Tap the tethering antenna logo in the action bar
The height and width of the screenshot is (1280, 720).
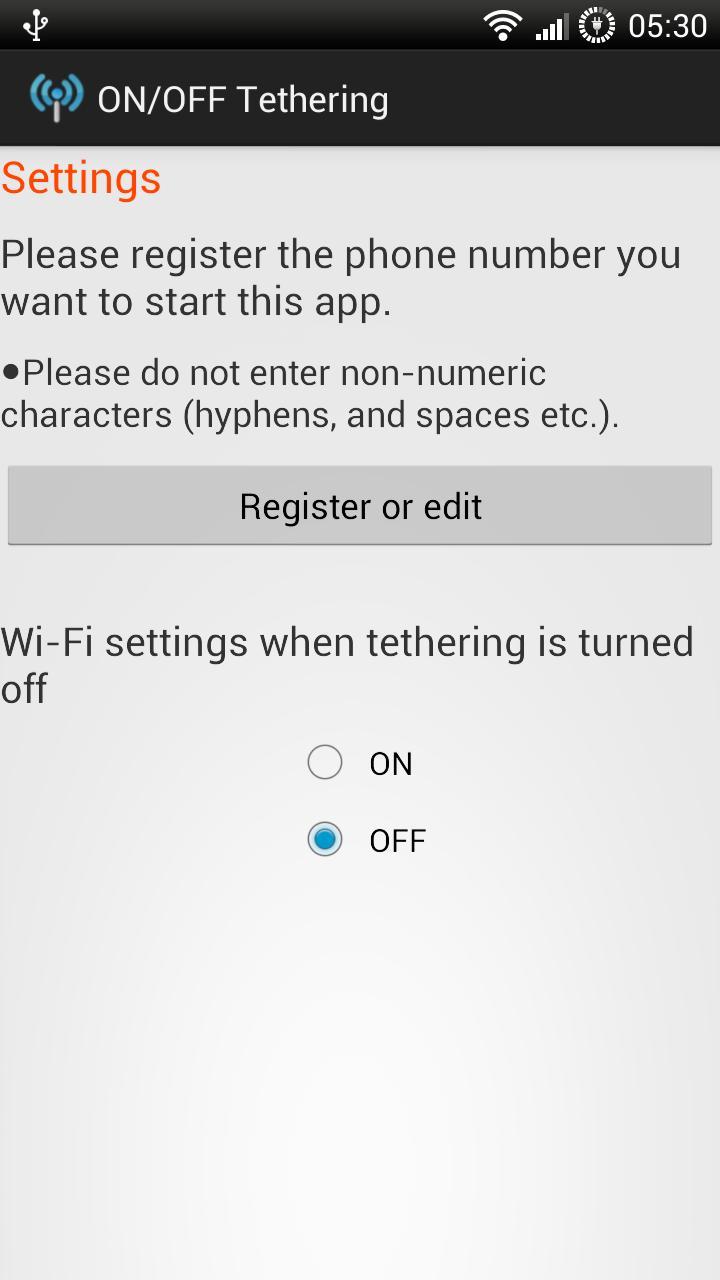coord(55,97)
